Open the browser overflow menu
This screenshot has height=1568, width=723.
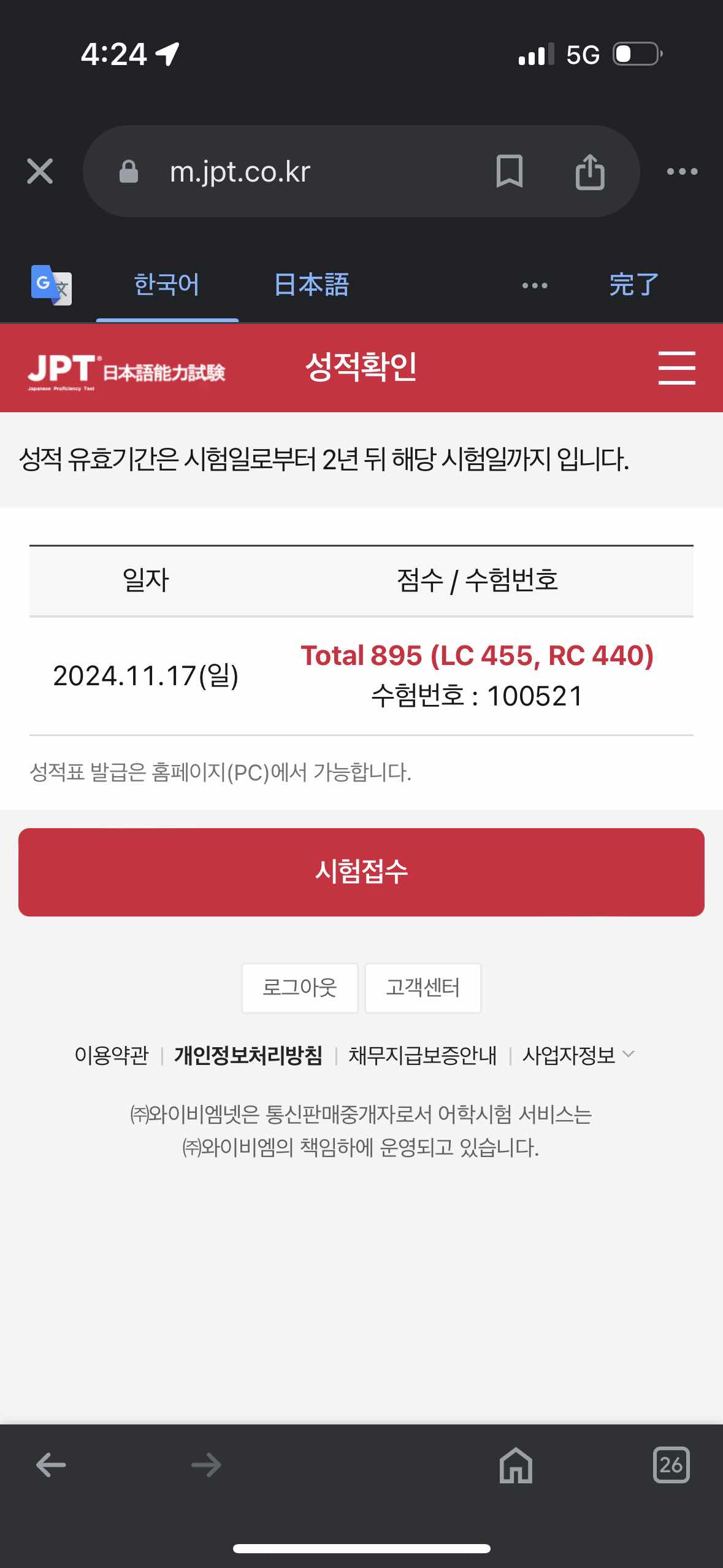coord(682,171)
